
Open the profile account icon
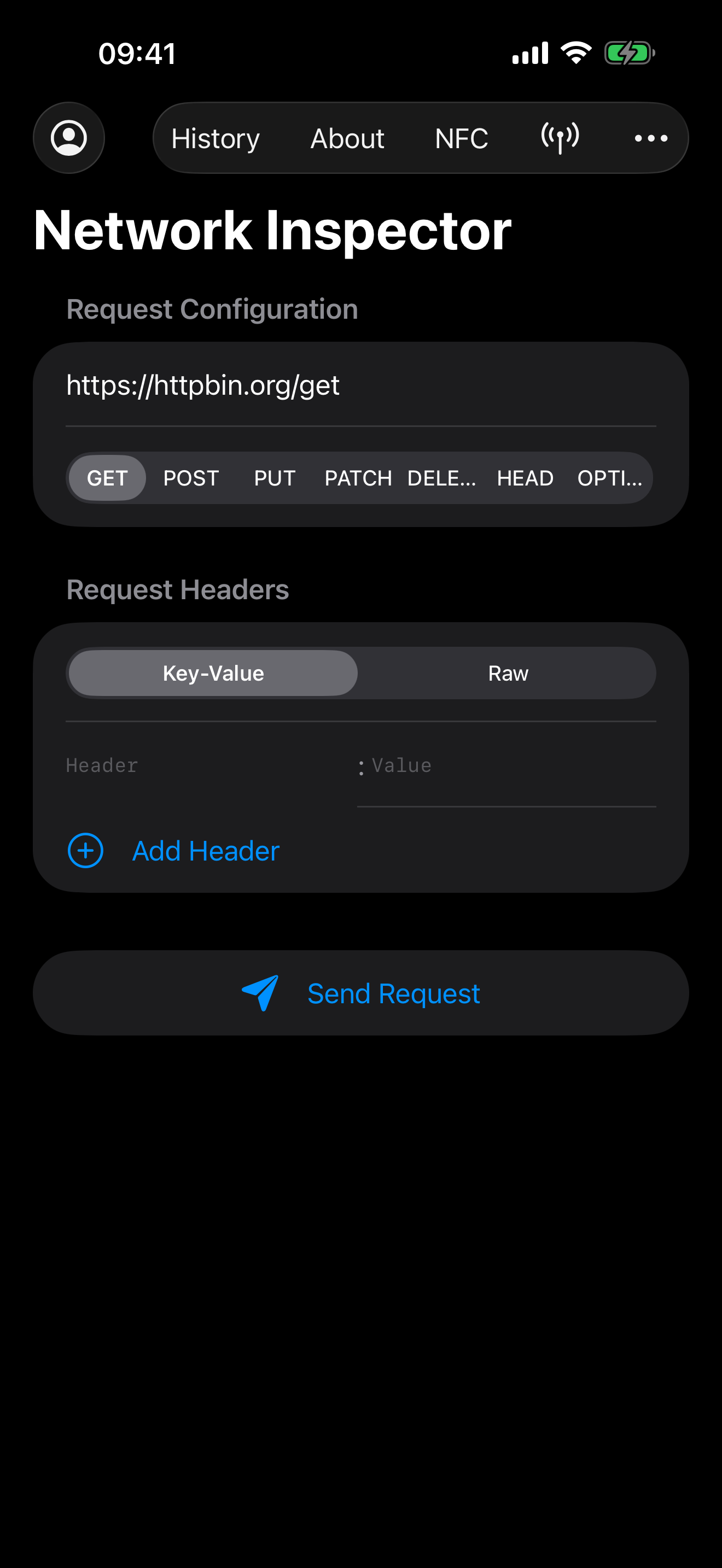click(69, 138)
